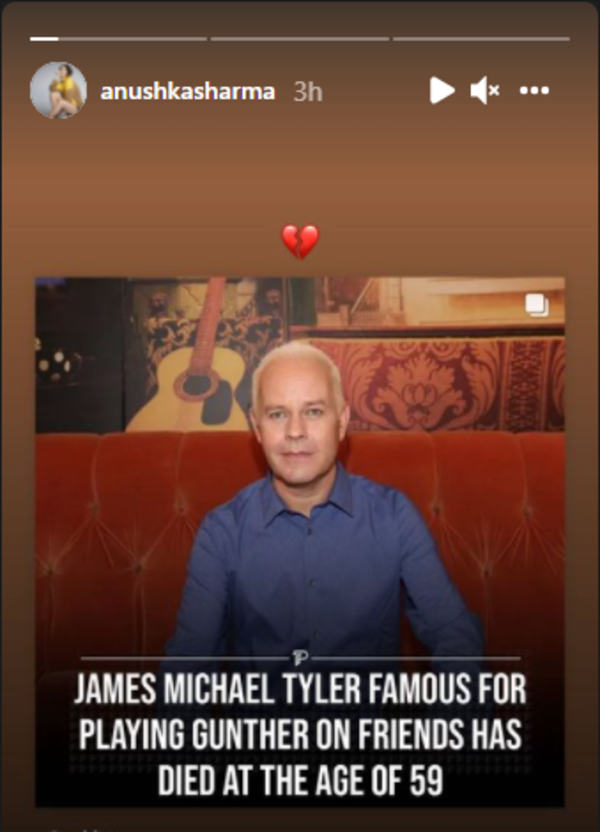
Task: Open the anushkasharma username link
Action: tap(189, 91)
